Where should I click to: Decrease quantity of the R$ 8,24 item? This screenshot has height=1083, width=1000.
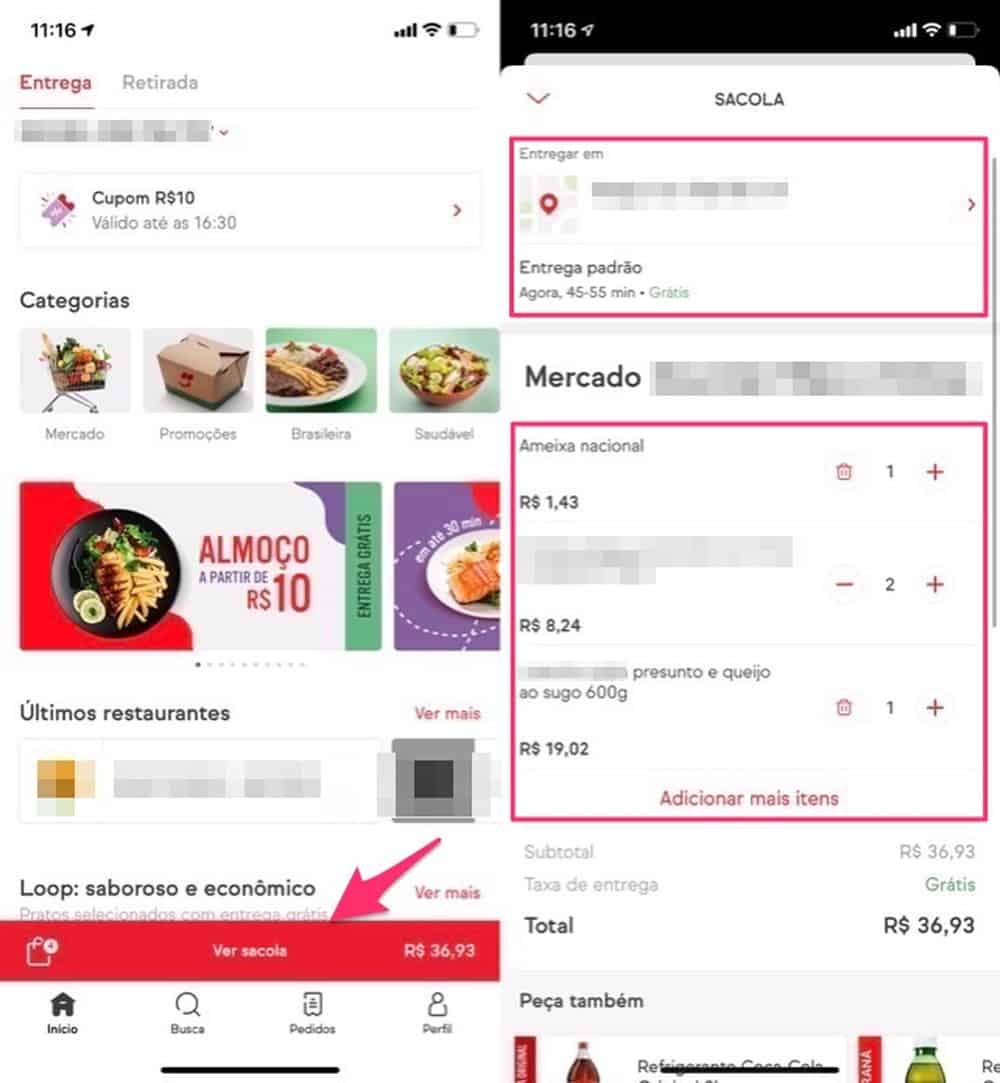[845, 585]
